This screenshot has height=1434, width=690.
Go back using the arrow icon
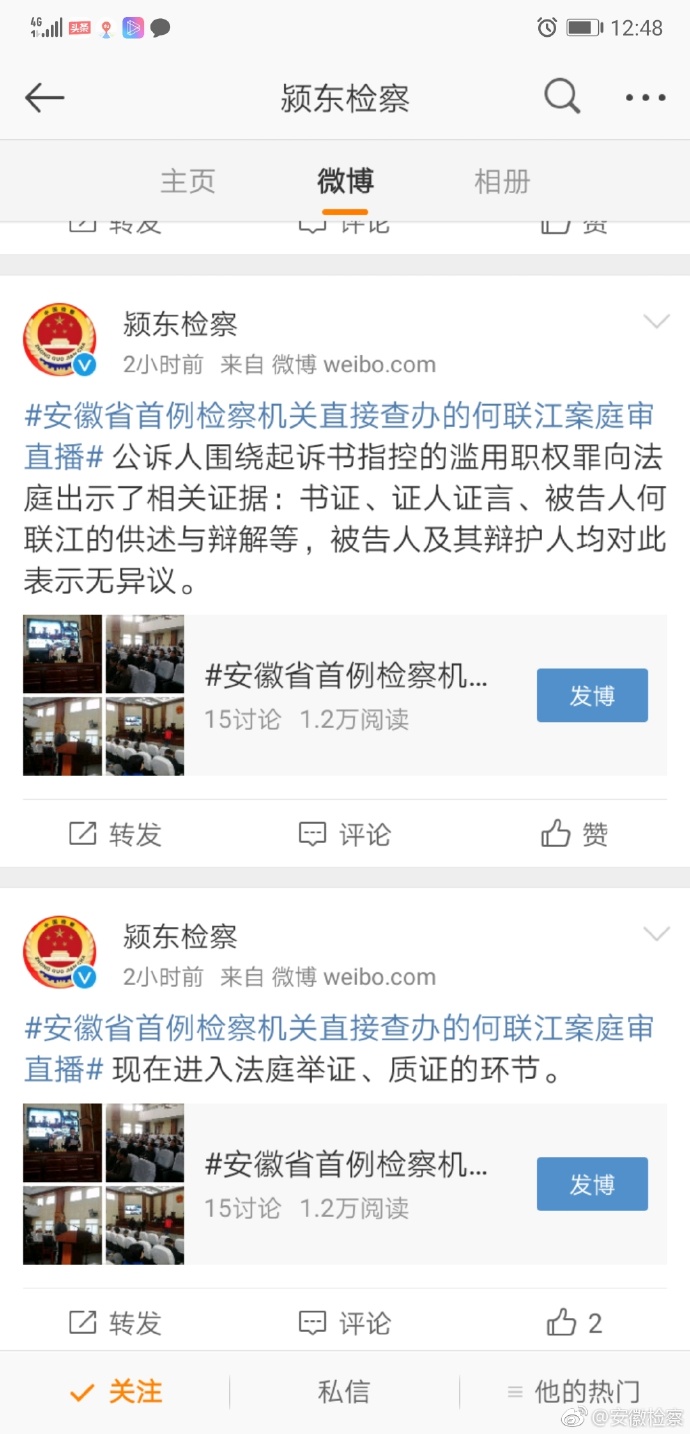45,98
